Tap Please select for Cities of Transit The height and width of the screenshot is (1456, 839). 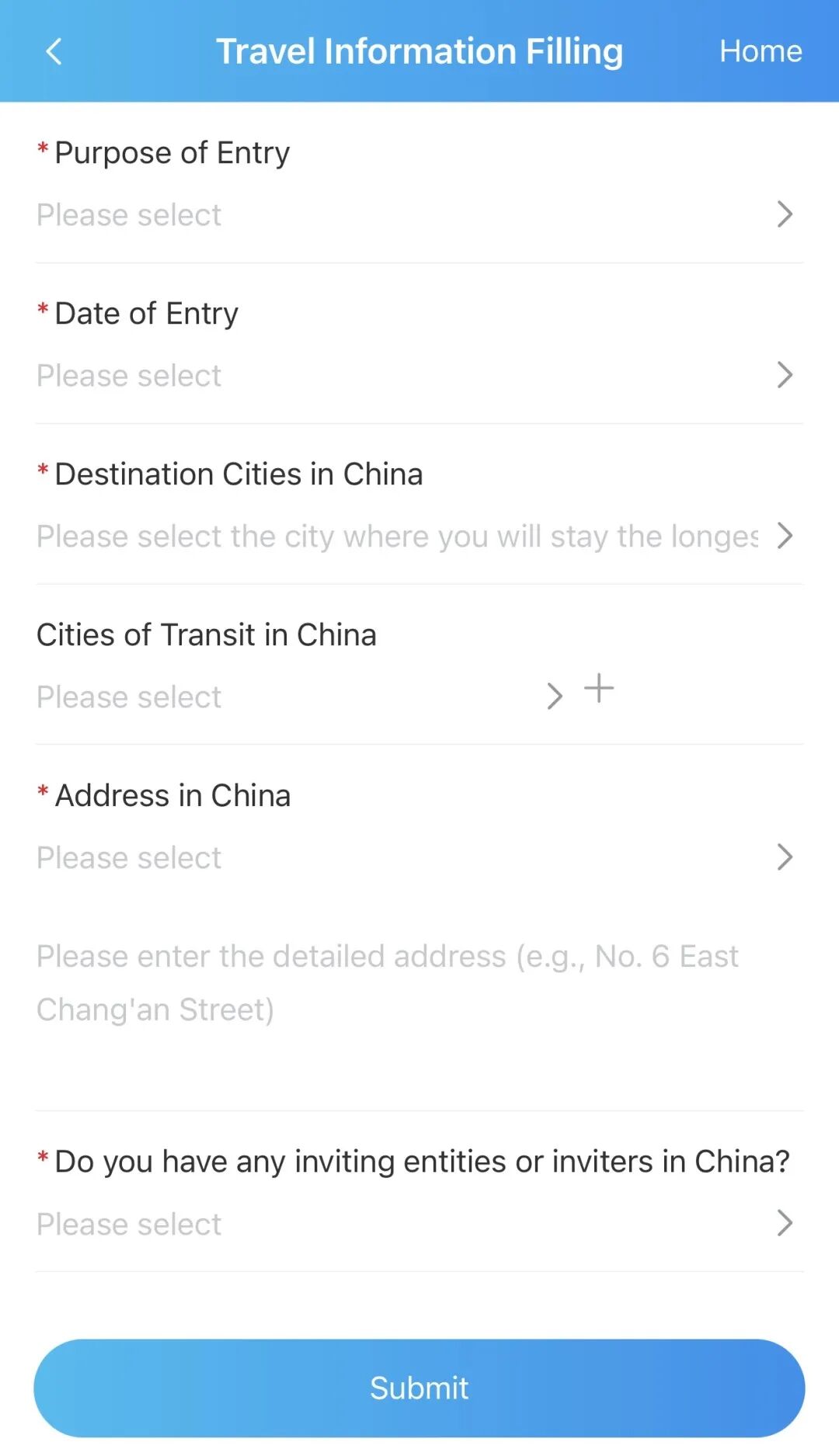pos(128,697)
